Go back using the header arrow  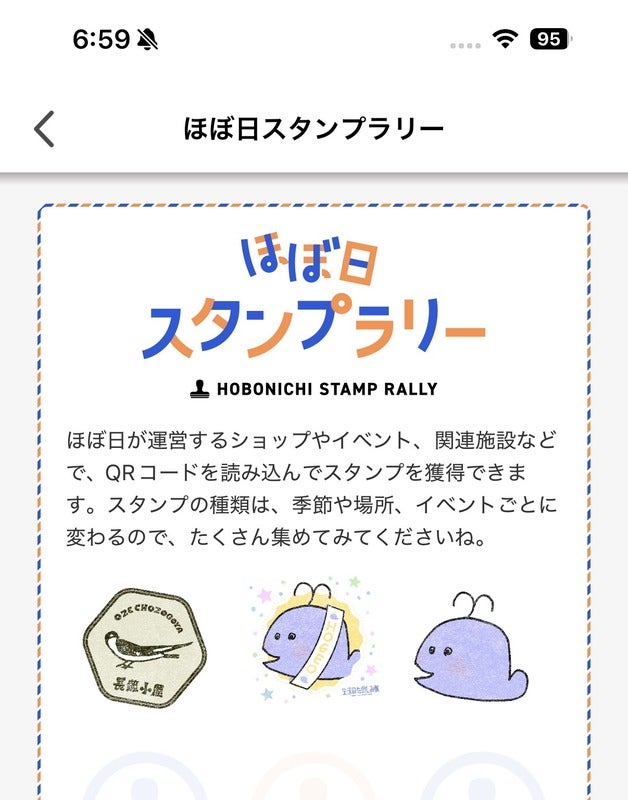coord(44,129)
